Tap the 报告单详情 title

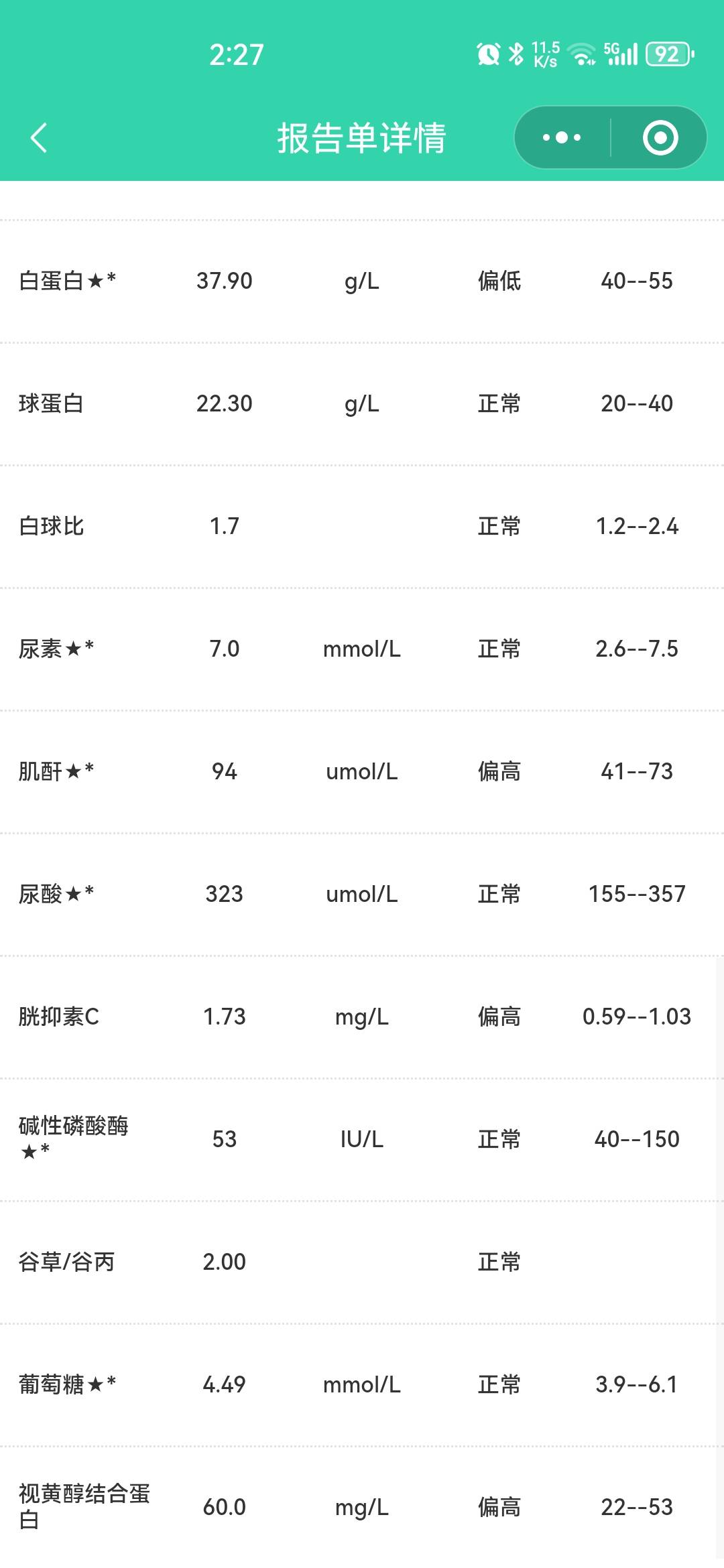click(x=362, y=137)
